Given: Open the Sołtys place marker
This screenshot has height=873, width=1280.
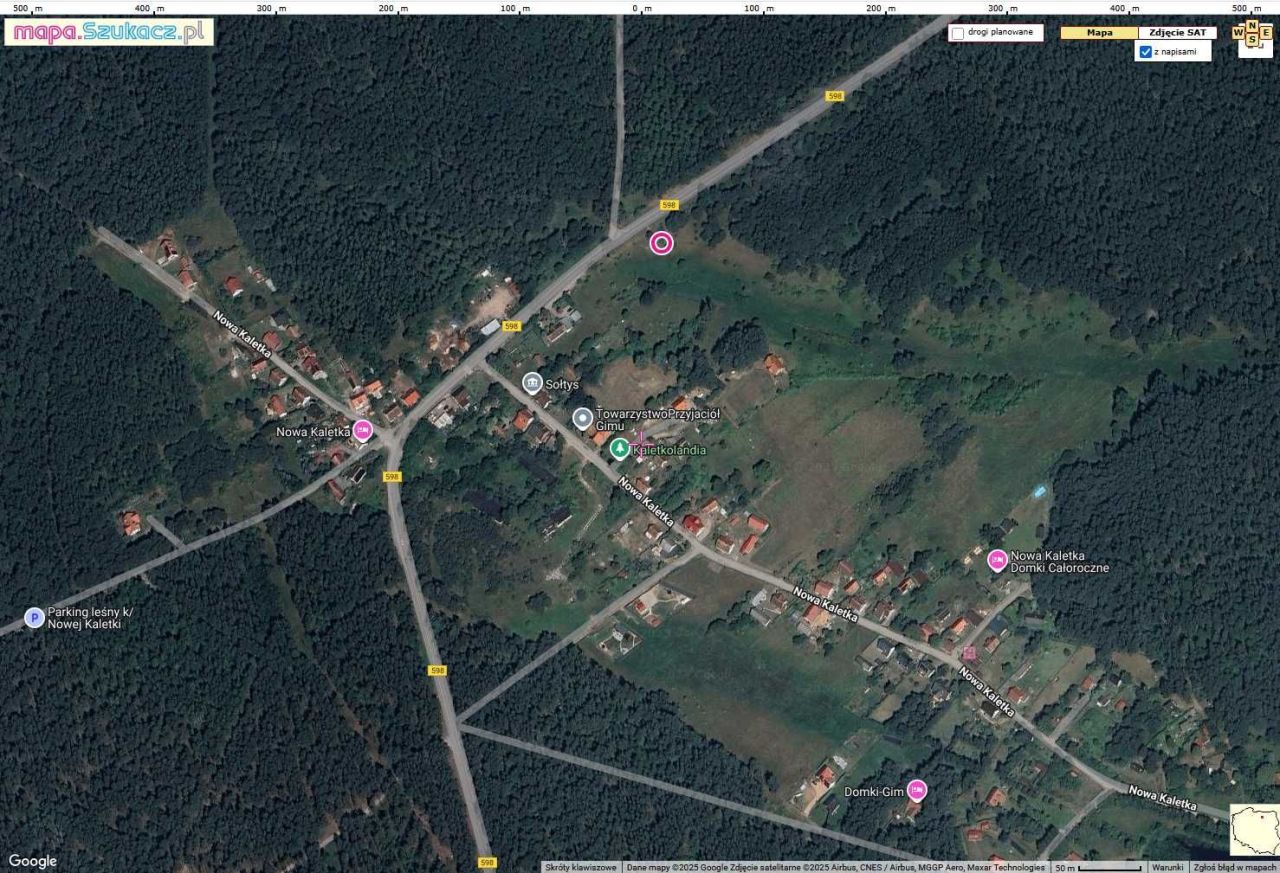Looking at the screenshot, I should tap(532, 384).
